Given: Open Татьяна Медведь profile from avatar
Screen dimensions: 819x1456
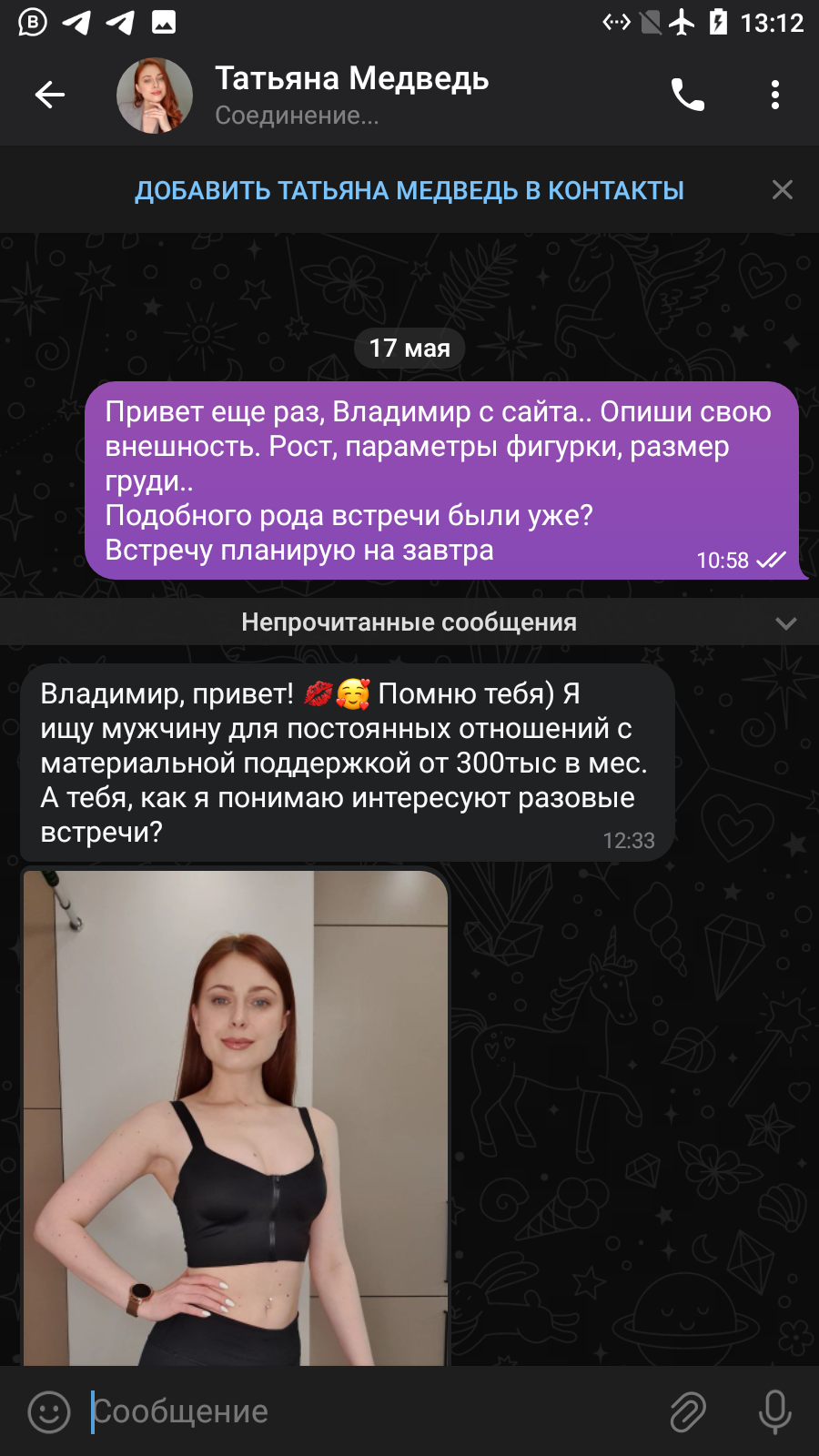Looking at the screenshot, I should (155, 95).
